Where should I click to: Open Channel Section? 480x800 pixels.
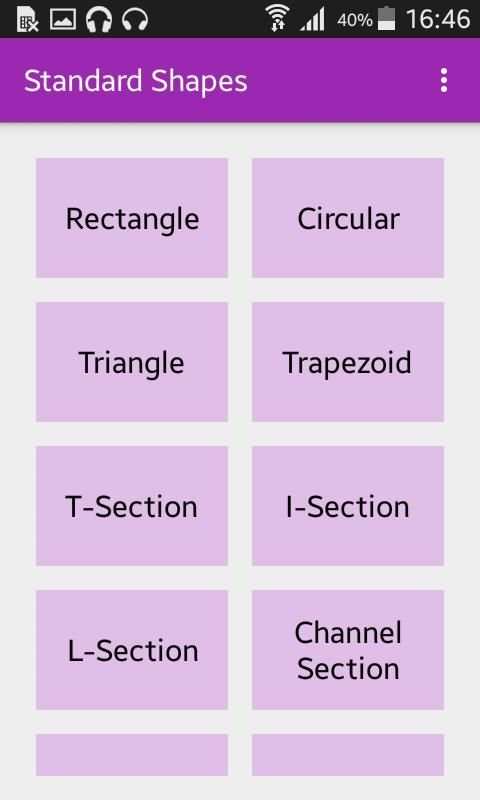click(x=348, y=650)
